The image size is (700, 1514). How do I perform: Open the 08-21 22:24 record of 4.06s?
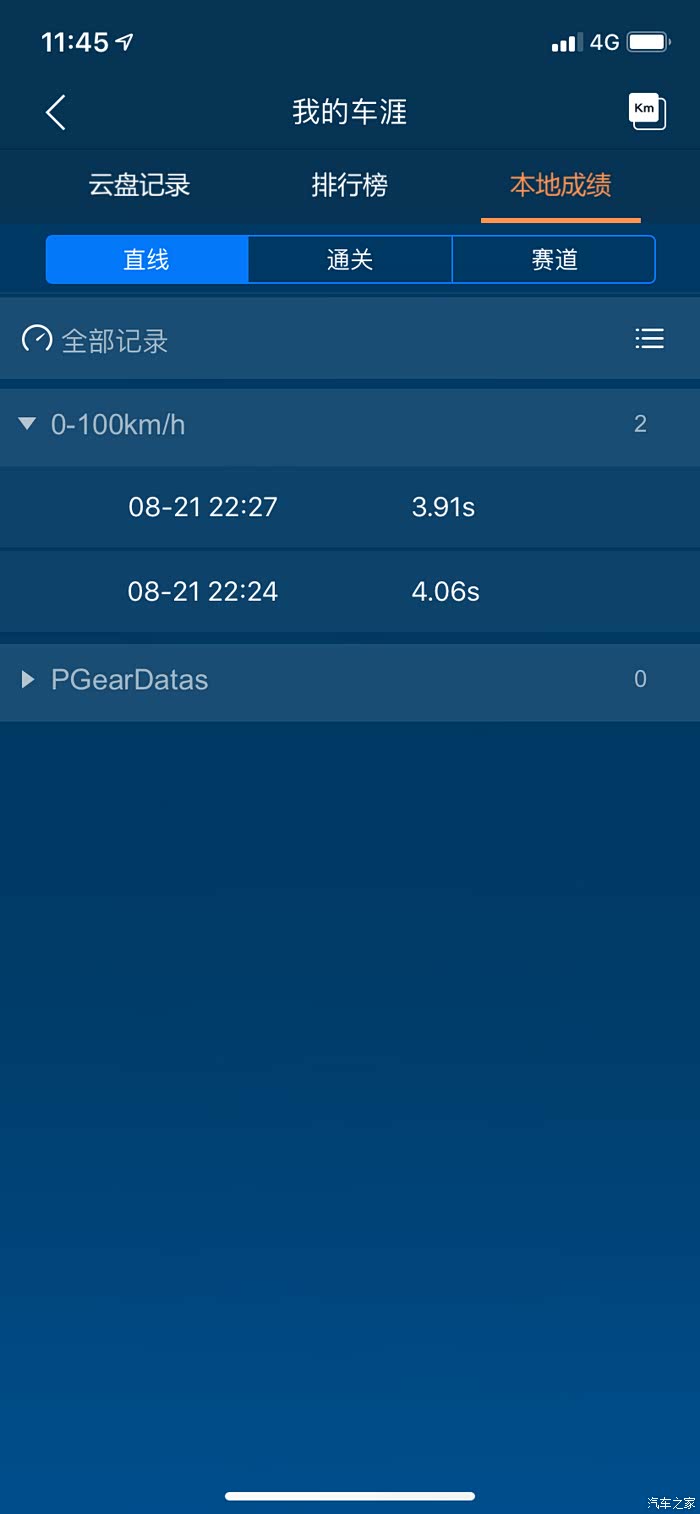[350, 592]
